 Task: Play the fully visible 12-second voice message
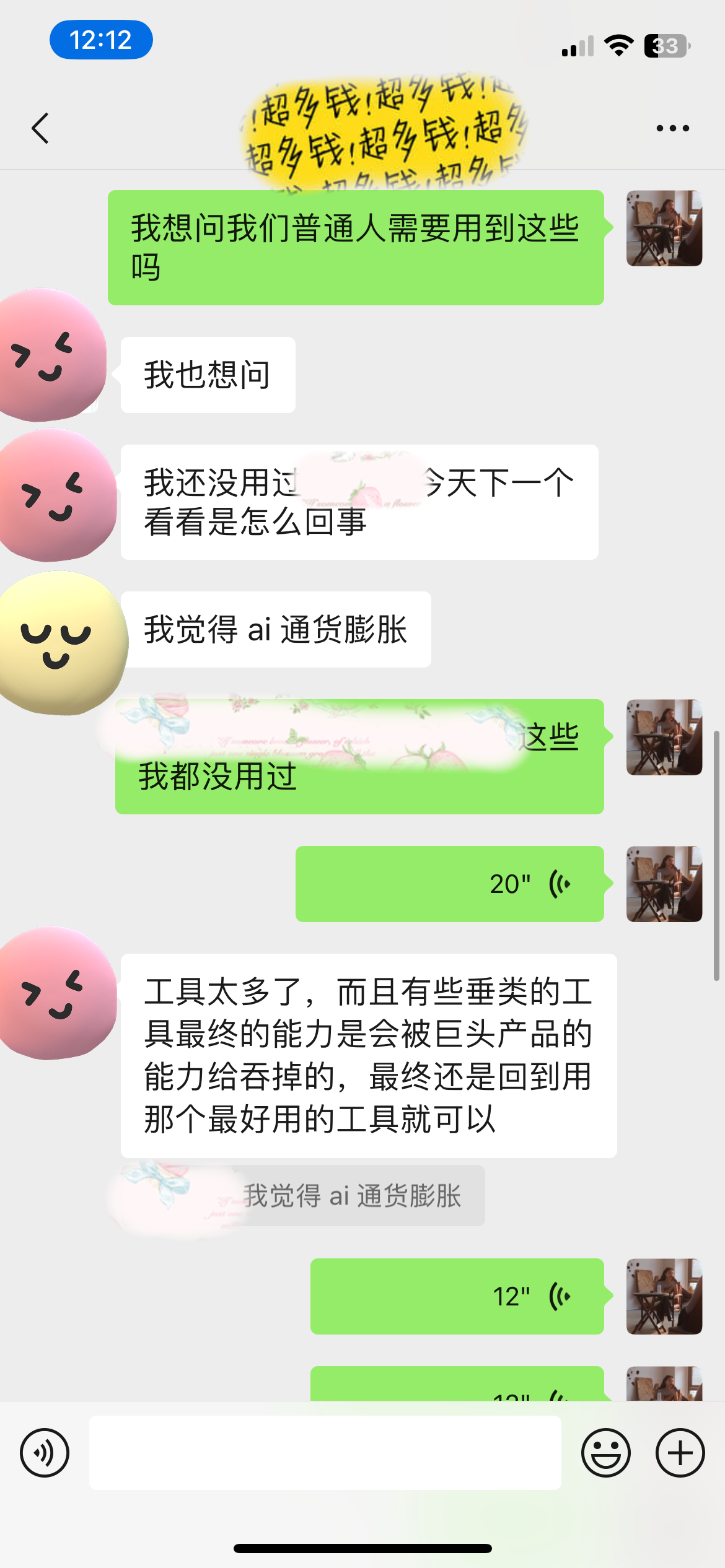457,1296
